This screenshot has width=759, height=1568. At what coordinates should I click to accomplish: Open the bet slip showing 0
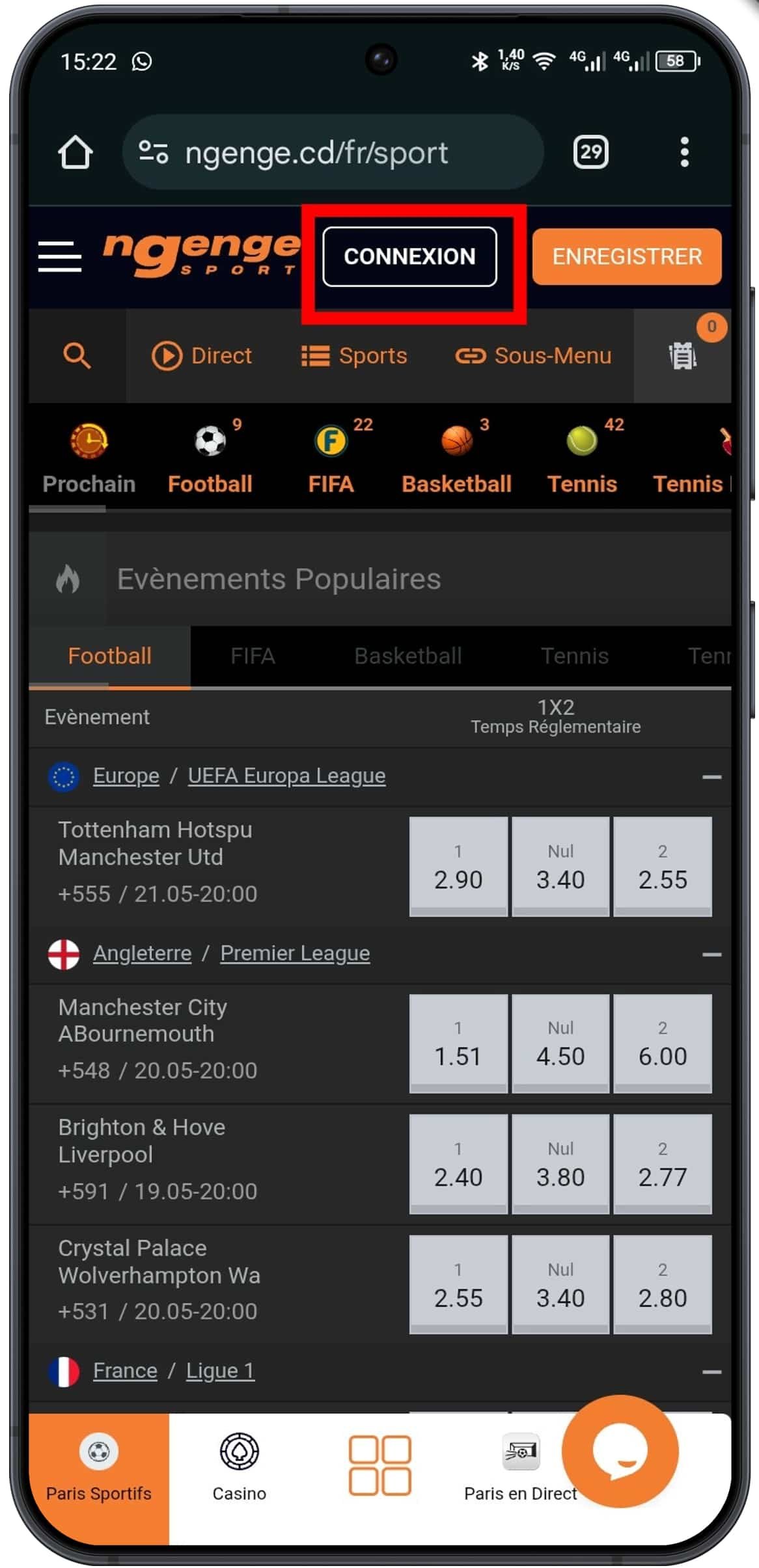[x=682, y=355]
